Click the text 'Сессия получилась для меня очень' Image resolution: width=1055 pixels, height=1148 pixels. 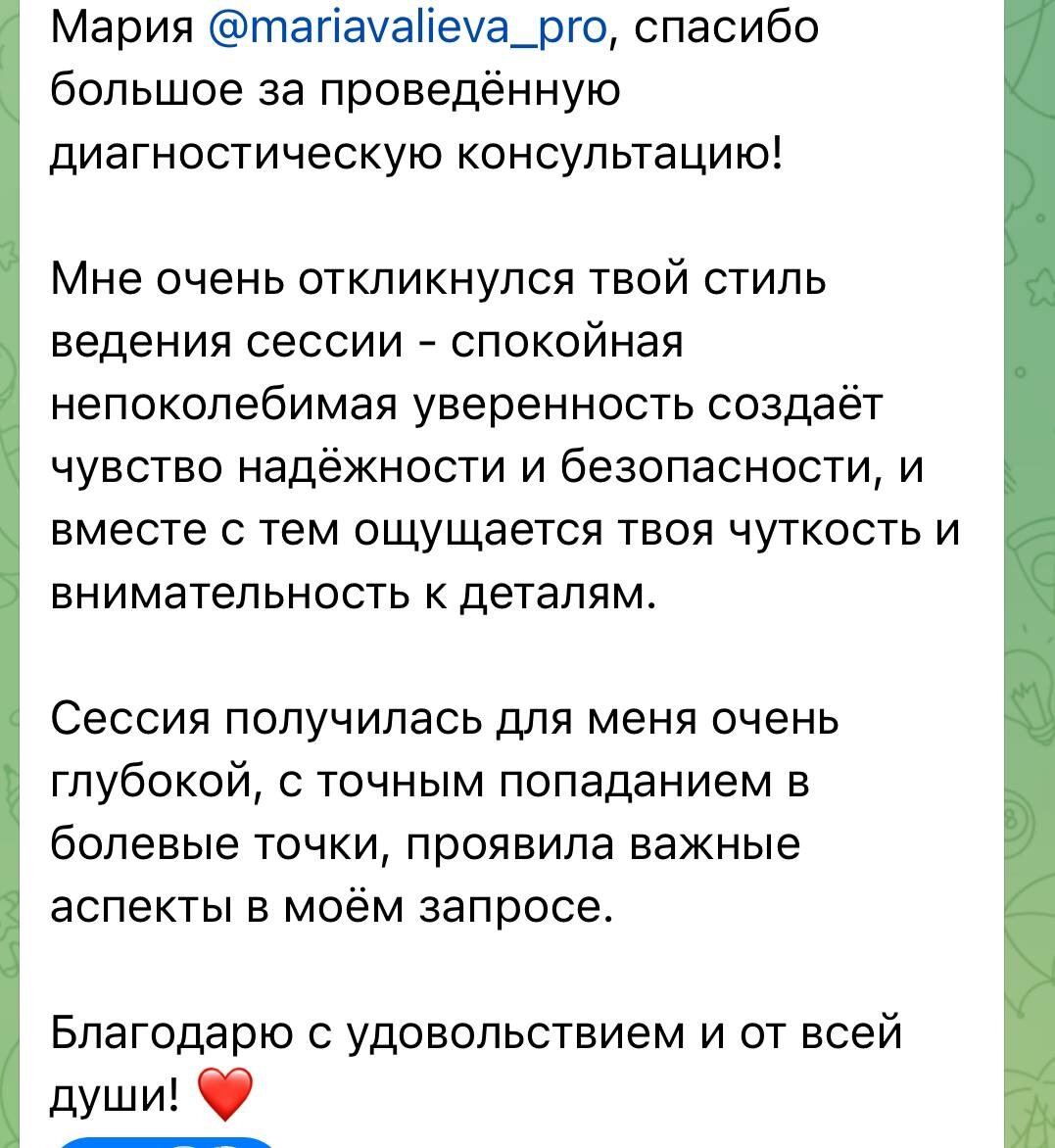pos(441,720)
